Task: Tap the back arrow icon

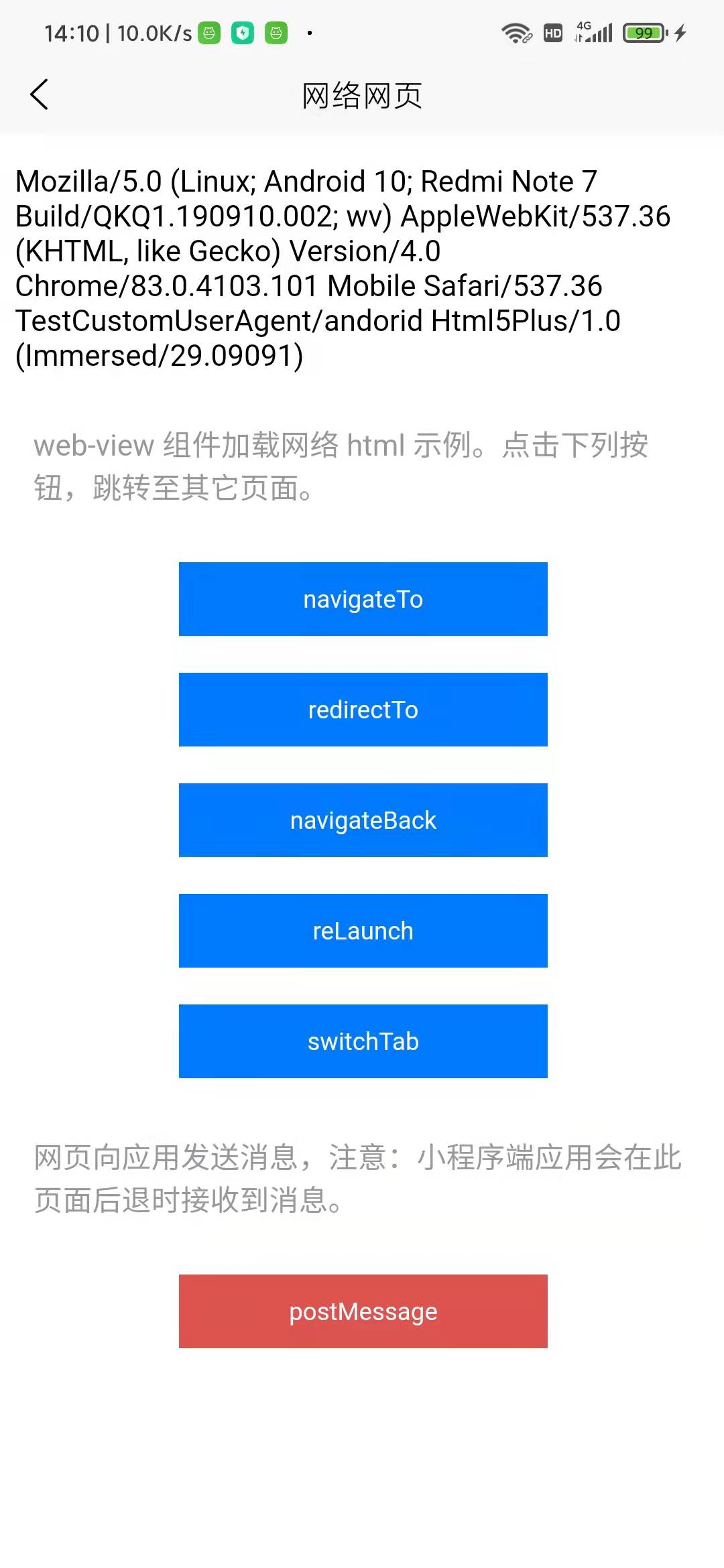Action: (x=39, y=94)
